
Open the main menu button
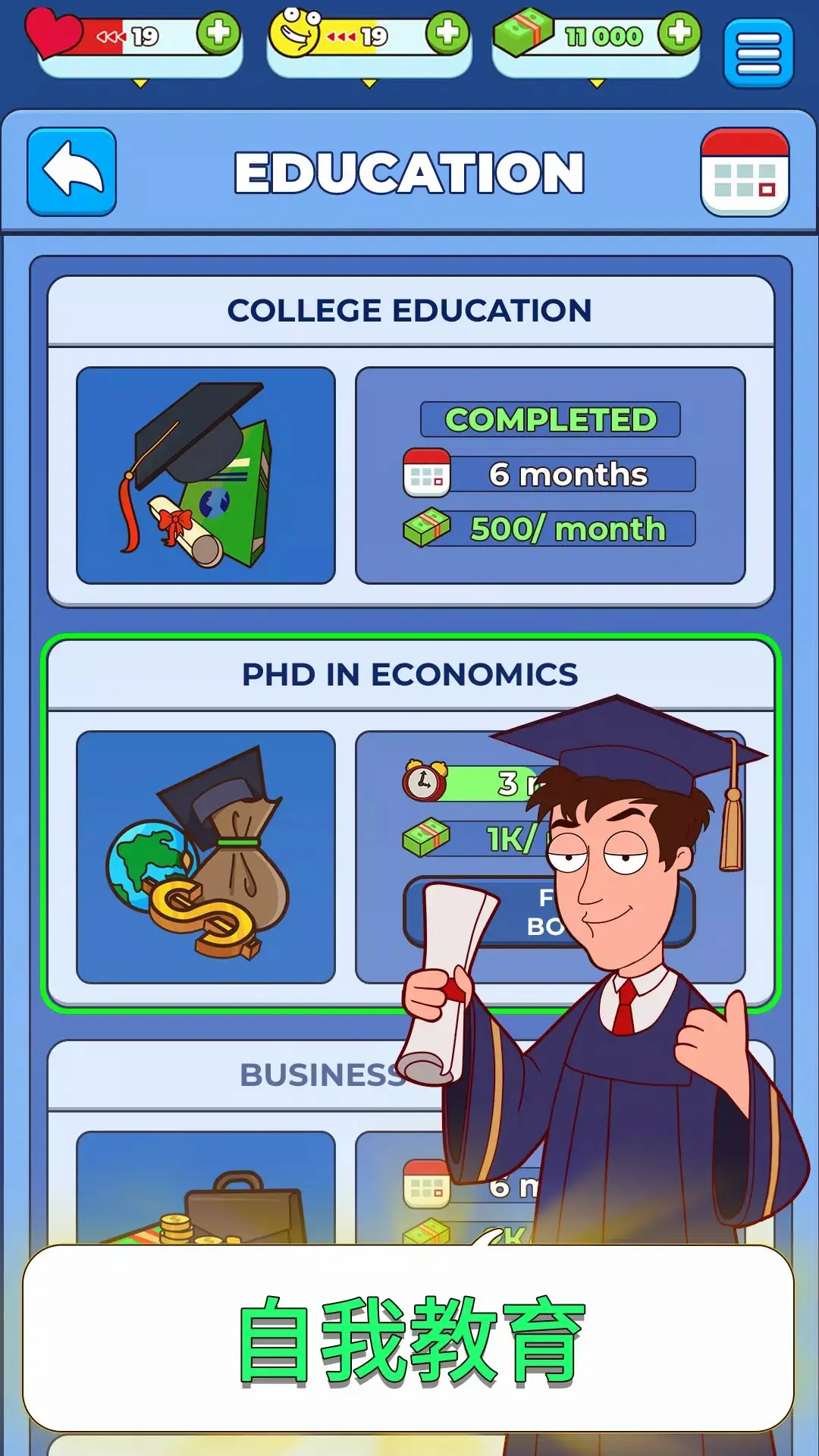(x=758, y=54)
